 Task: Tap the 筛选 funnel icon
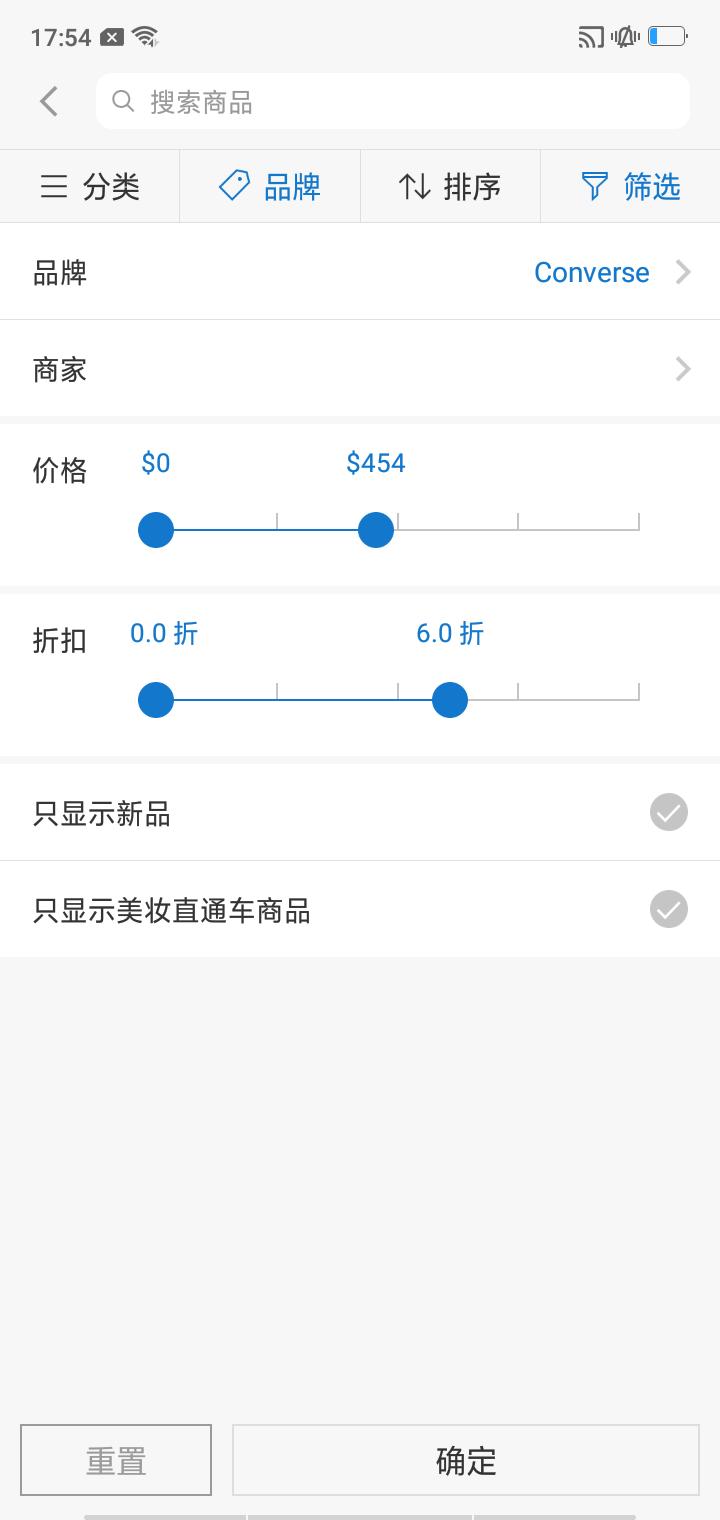point(594,186)
